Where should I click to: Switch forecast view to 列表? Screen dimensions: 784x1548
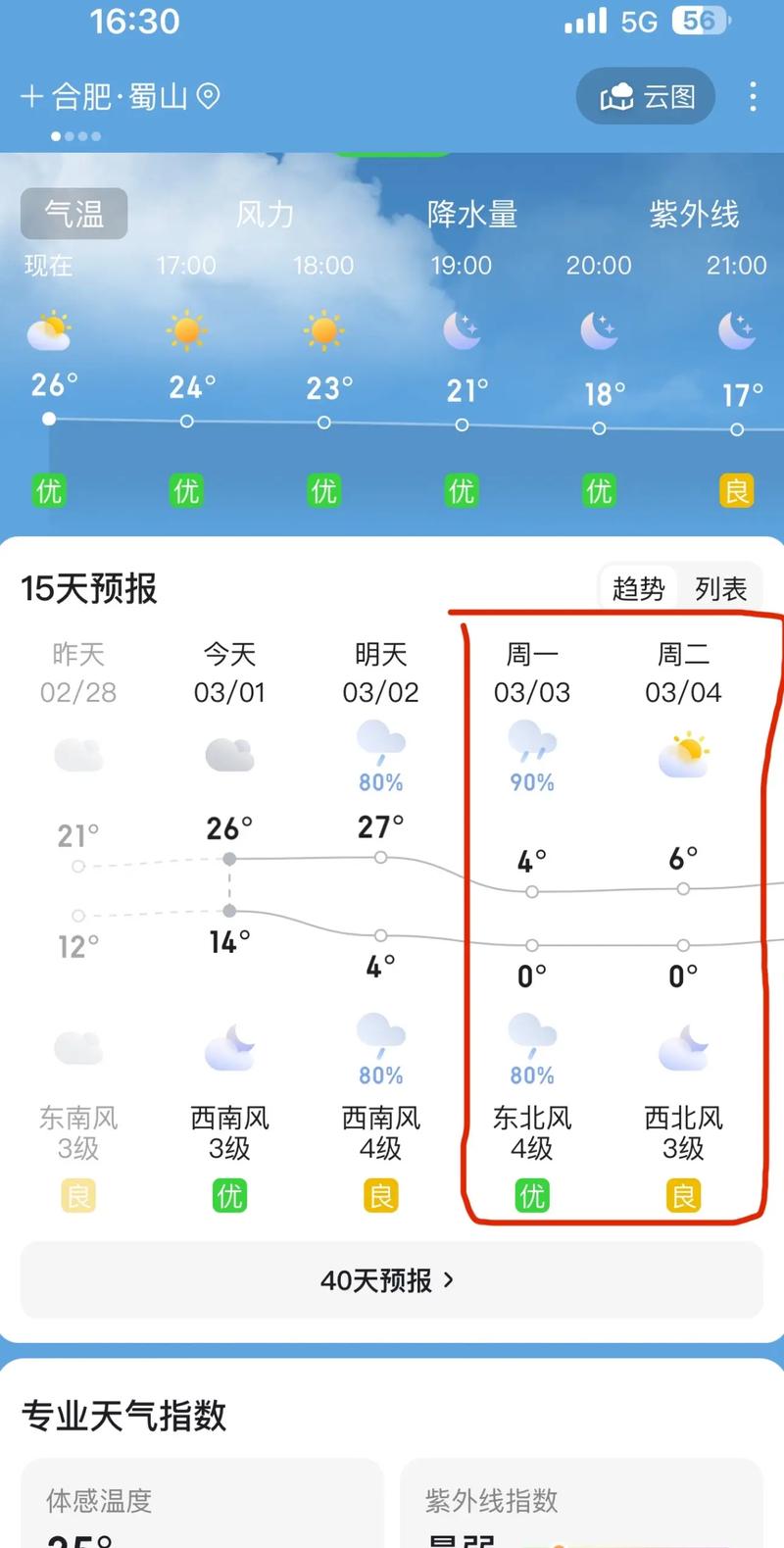(x=722, y=589)
